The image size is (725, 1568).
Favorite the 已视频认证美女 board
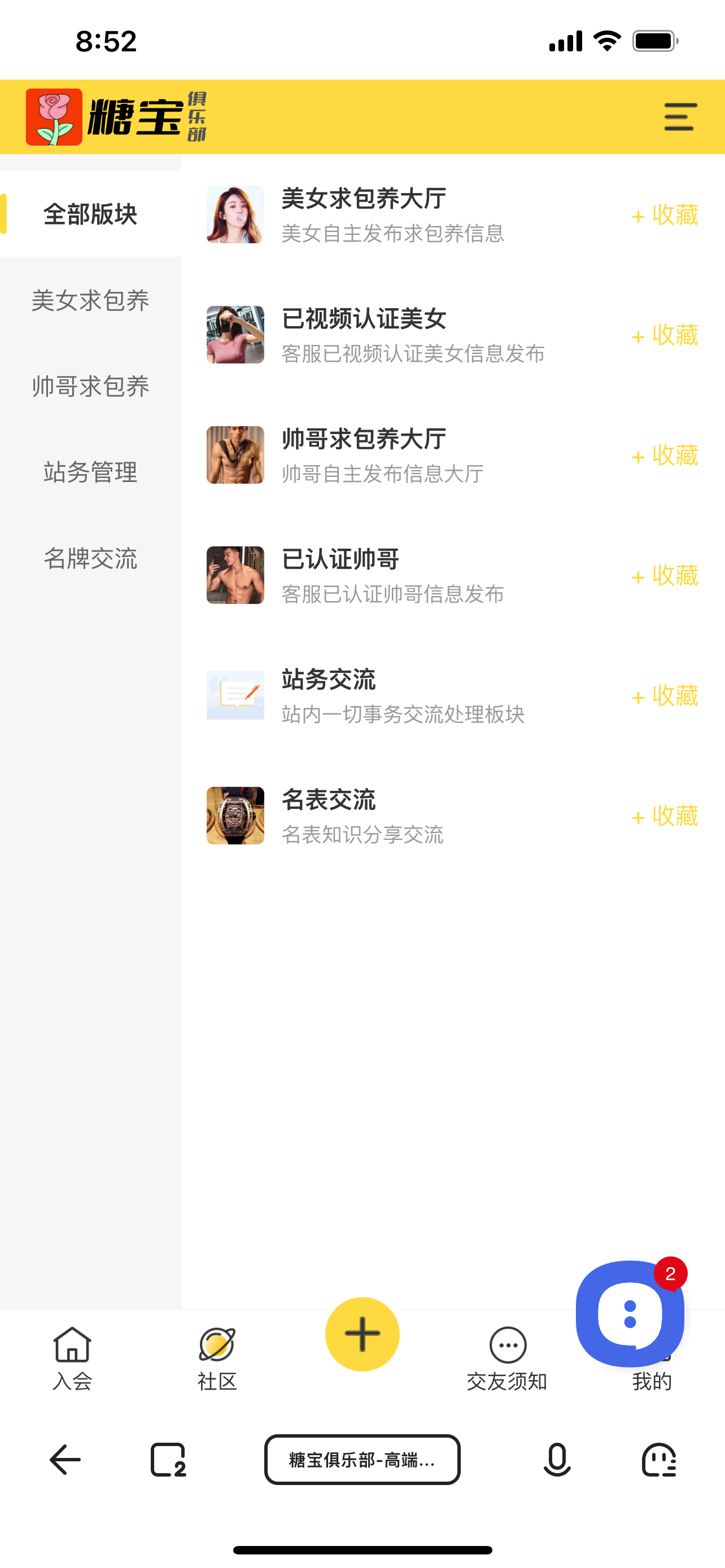coord(665,335)
